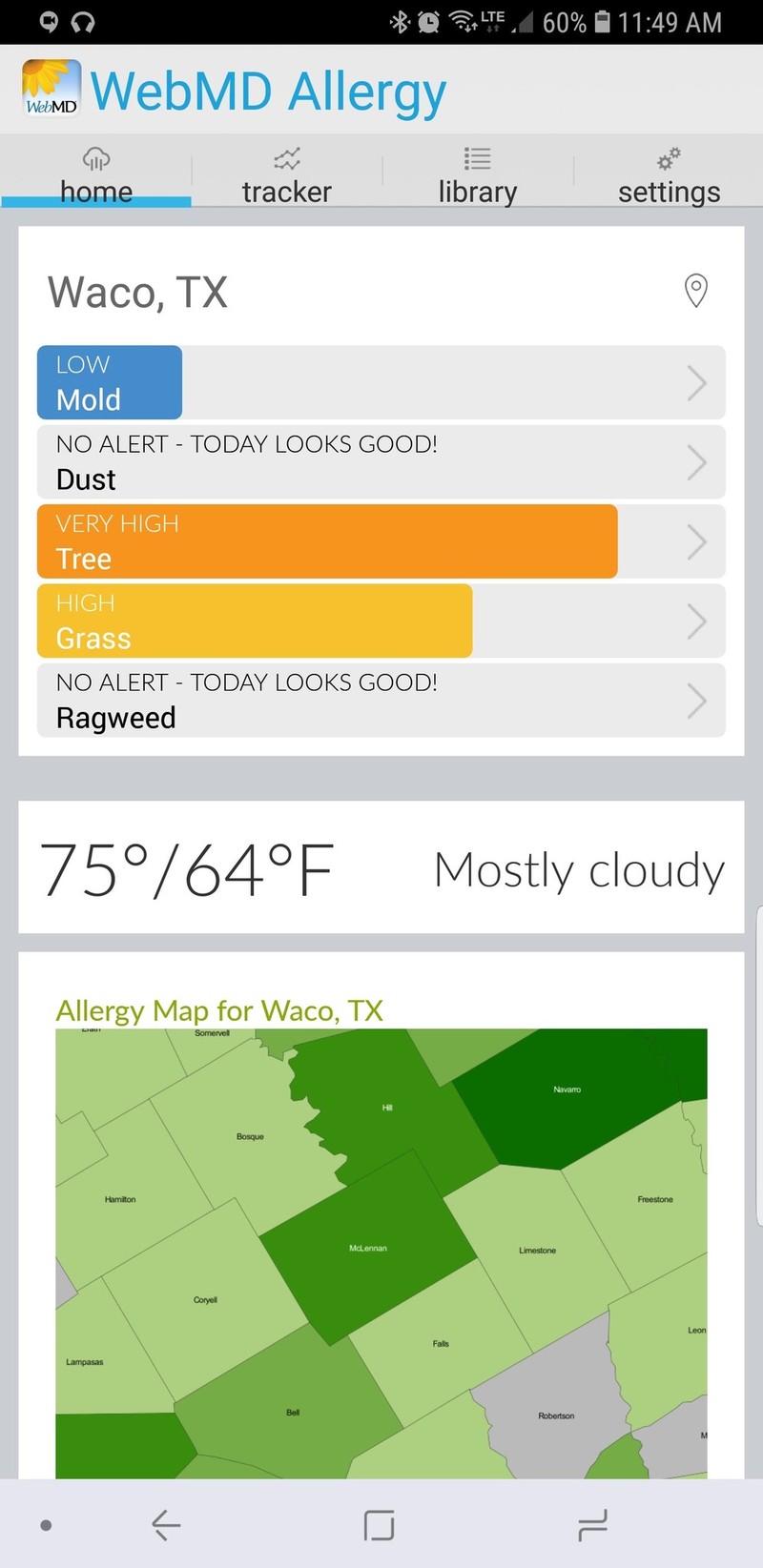This screenshot has width=763, height=1568.
Task: Open the Ragweed allergy row
Action: pyautogui.click(x=381, y=701)
